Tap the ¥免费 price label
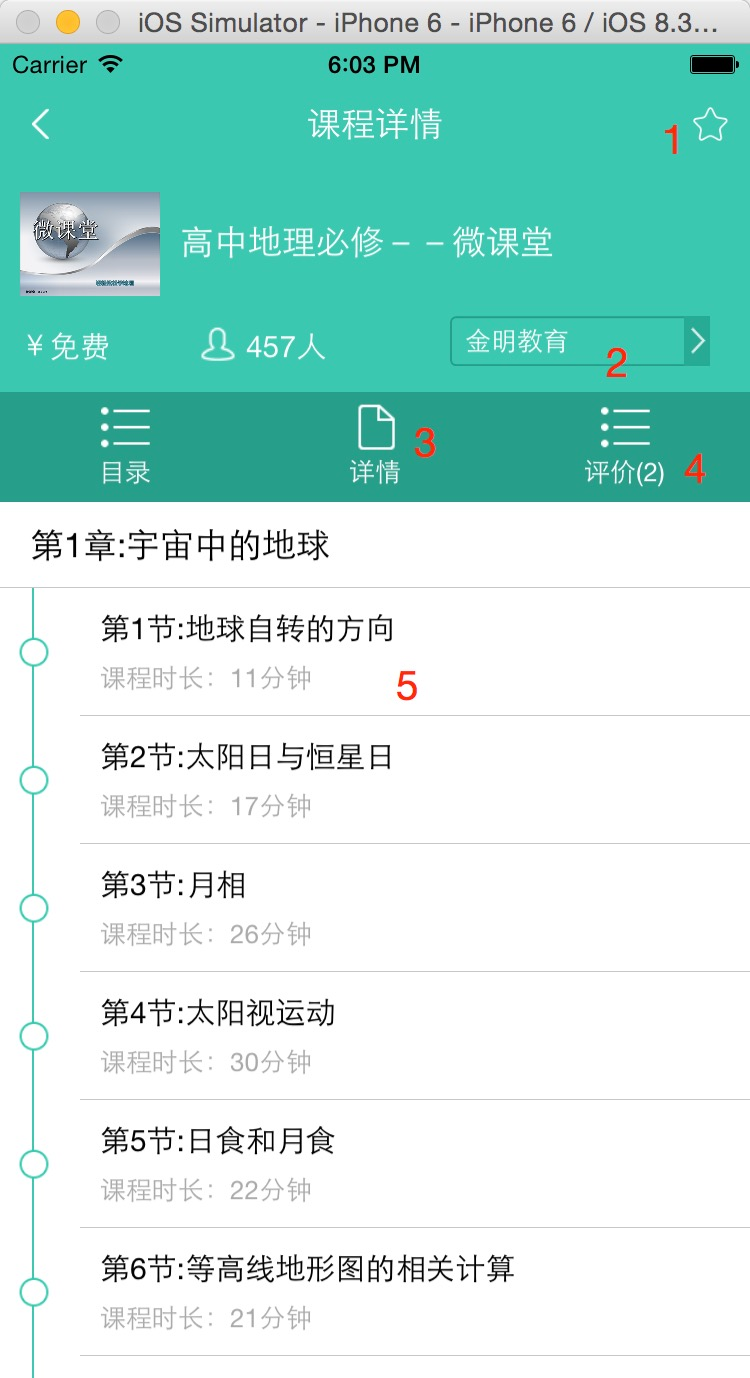 click(66, 345)
